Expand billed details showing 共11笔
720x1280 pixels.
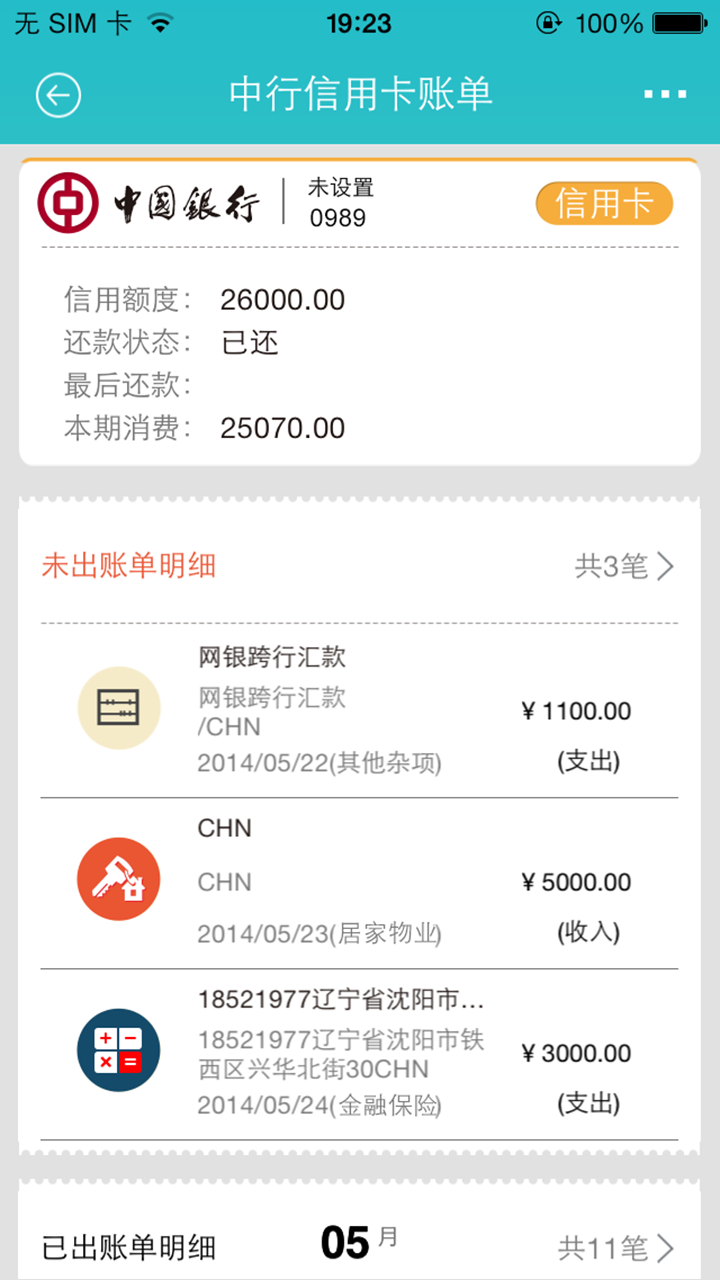616,1248
